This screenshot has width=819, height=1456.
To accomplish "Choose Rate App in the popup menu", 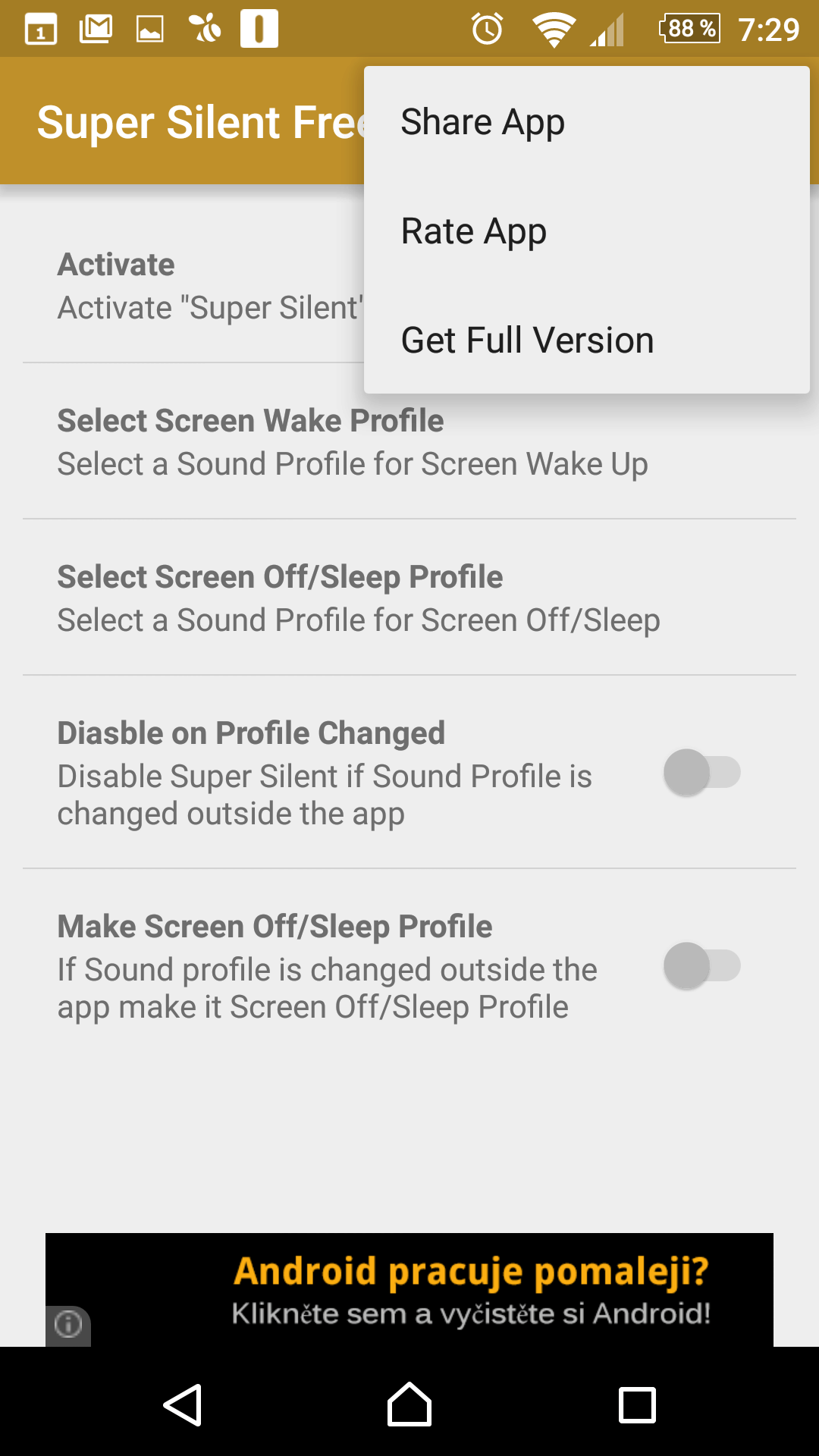I will (587, 231).
